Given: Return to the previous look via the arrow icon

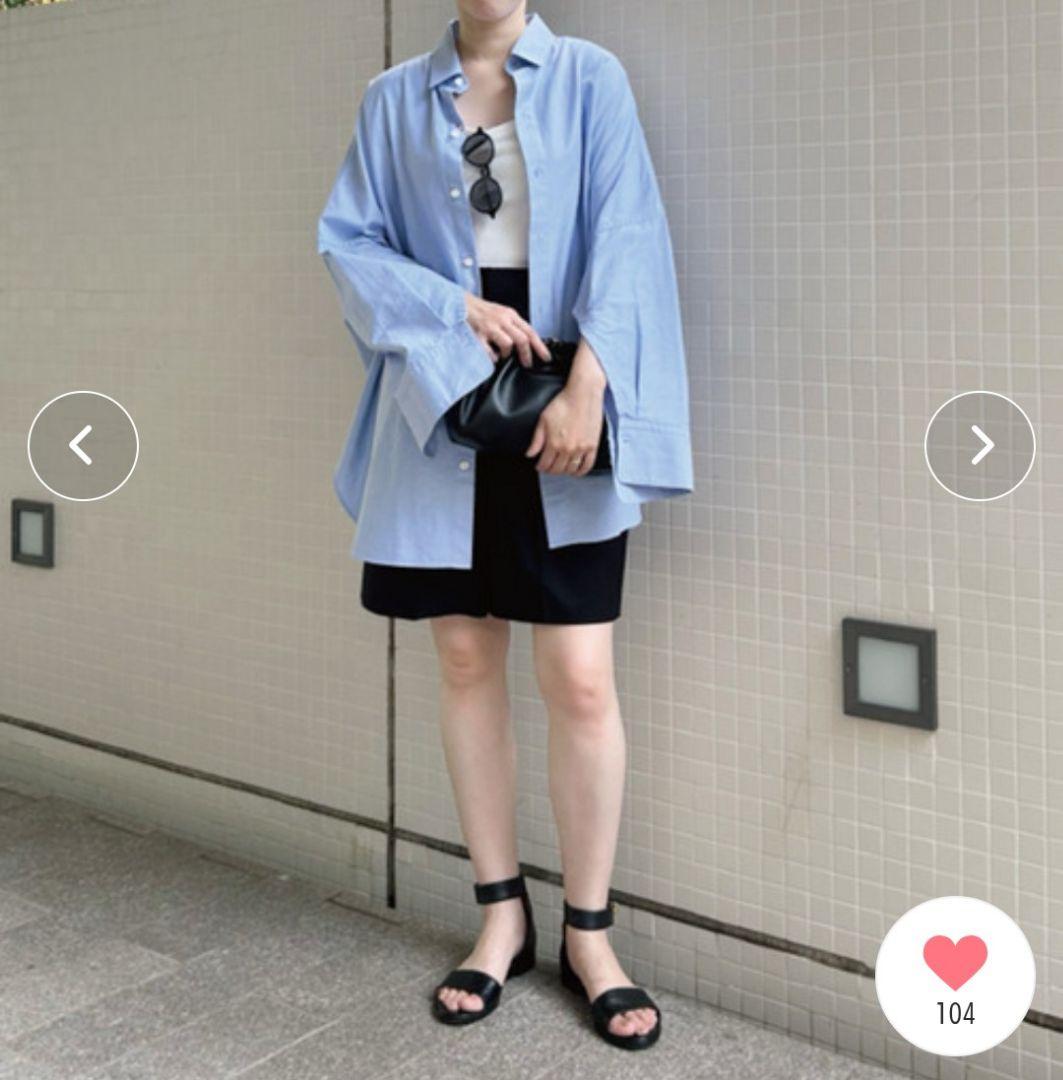Looking at the screenshot, I should coord(85,443).
